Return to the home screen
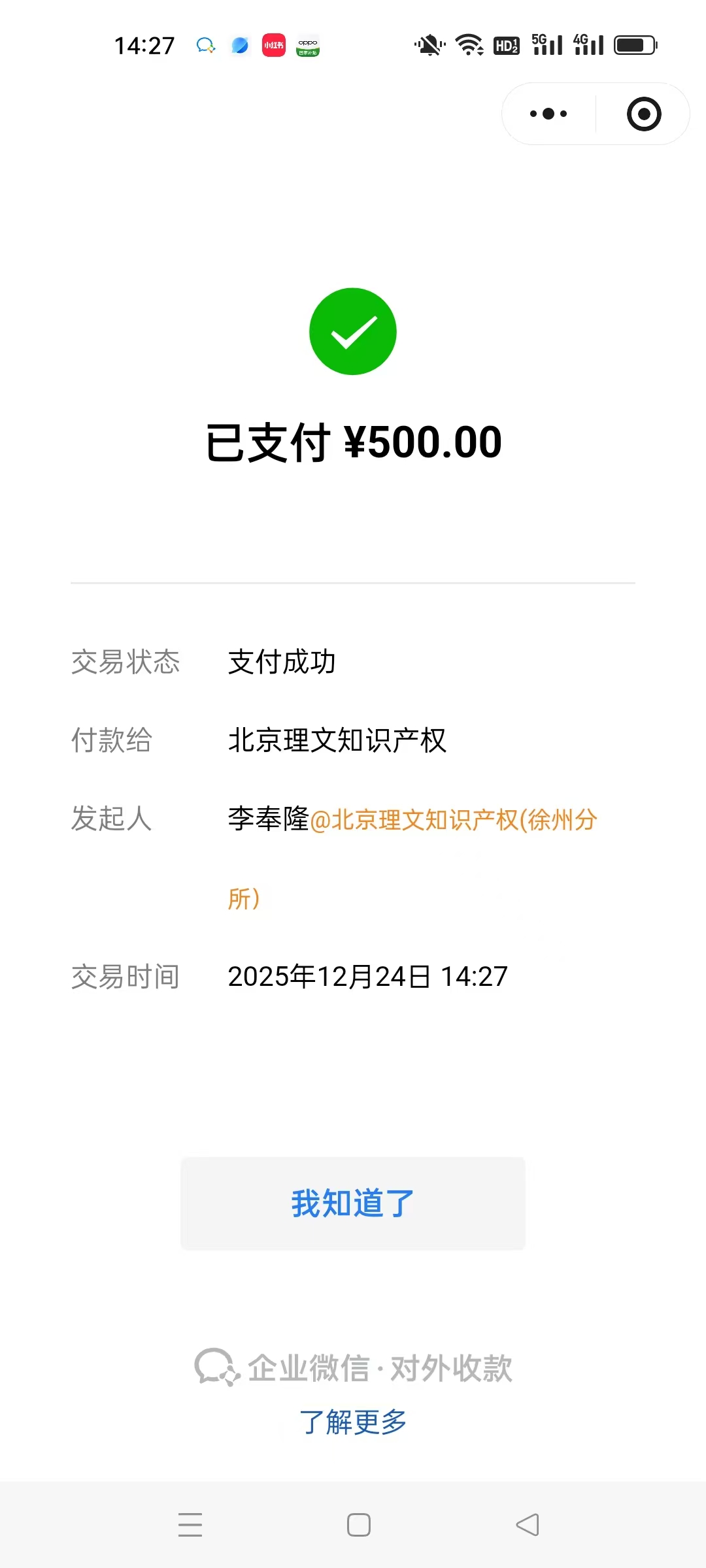Image resolution: width=706 pixels, height=1568 pixels. coord(358,1525)
